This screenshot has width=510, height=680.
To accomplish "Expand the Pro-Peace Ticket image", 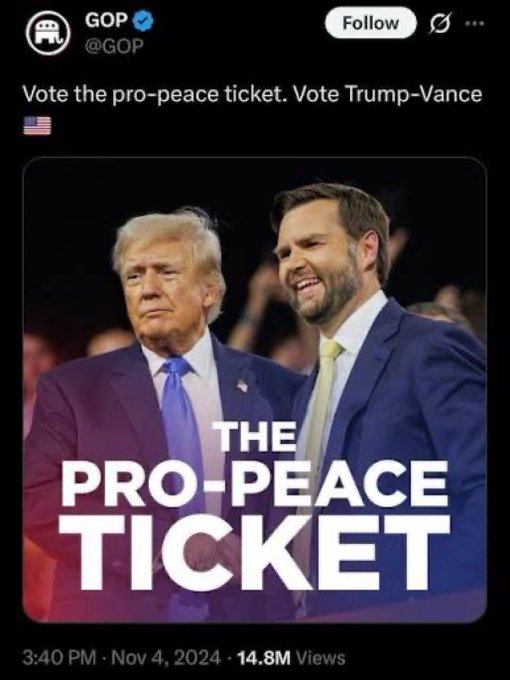I will coord(255,389).
